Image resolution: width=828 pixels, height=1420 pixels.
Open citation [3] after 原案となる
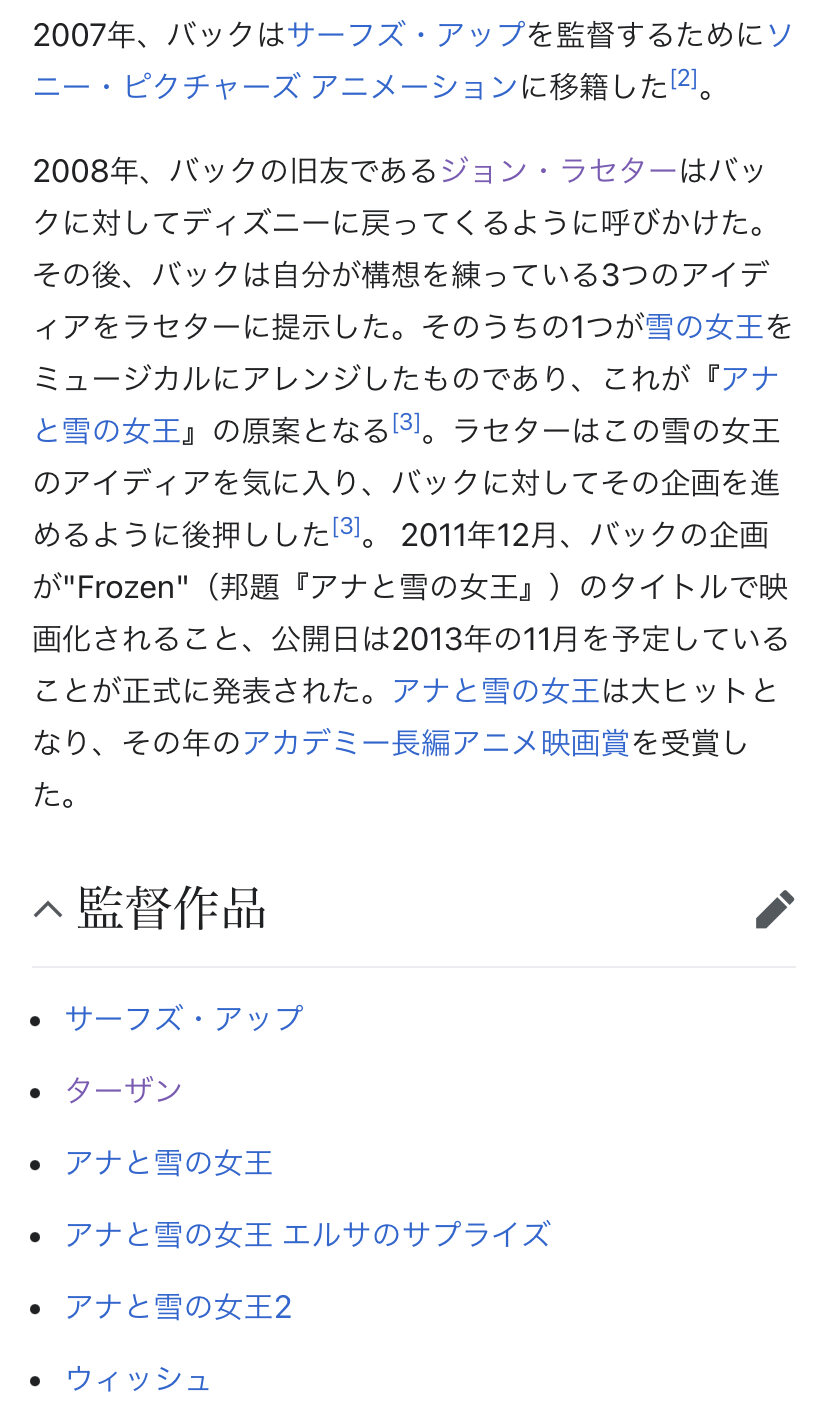(406, 422)
